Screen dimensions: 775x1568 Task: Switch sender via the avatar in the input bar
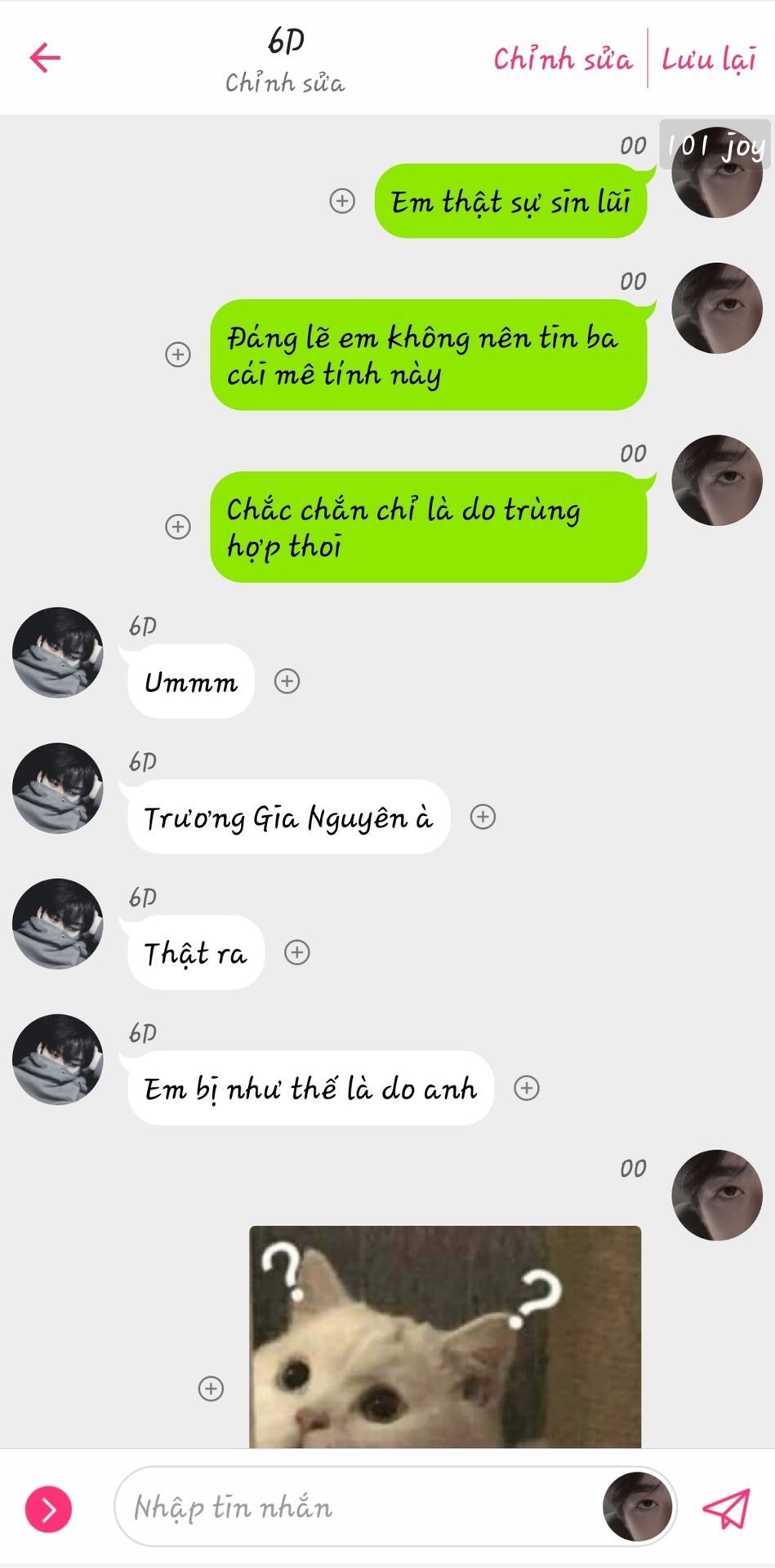pos(638,1507)
